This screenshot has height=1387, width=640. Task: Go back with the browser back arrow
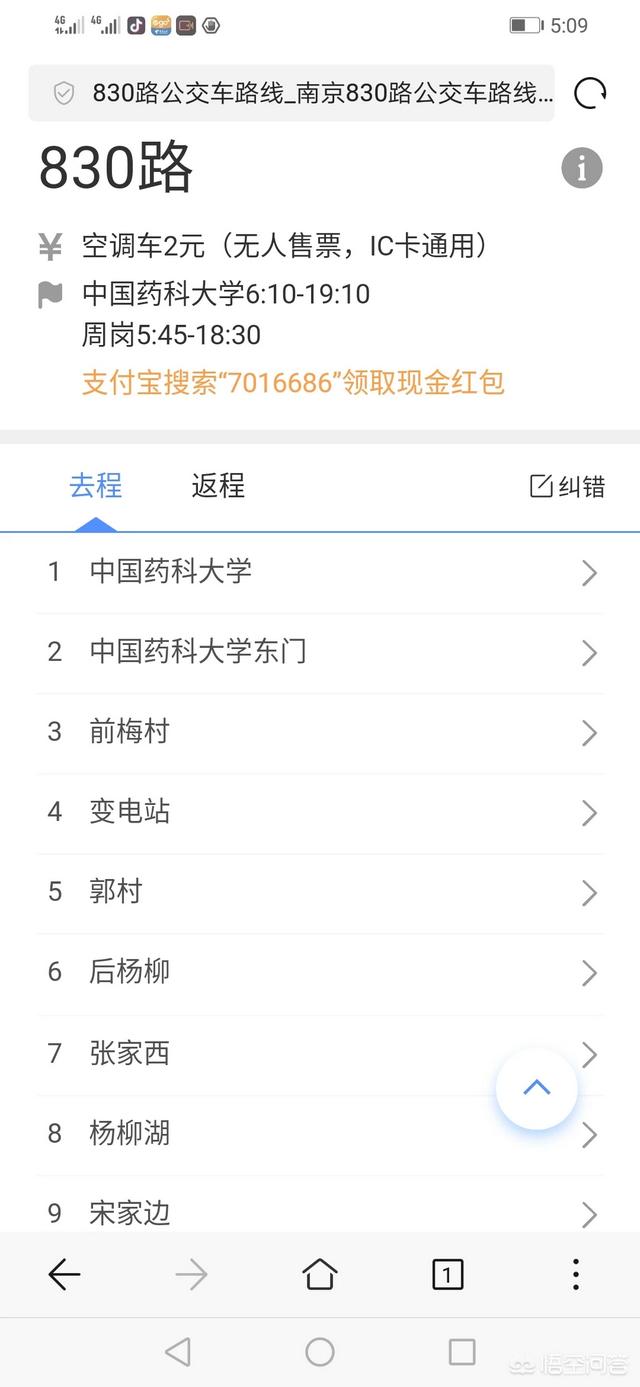[64, 1274]
